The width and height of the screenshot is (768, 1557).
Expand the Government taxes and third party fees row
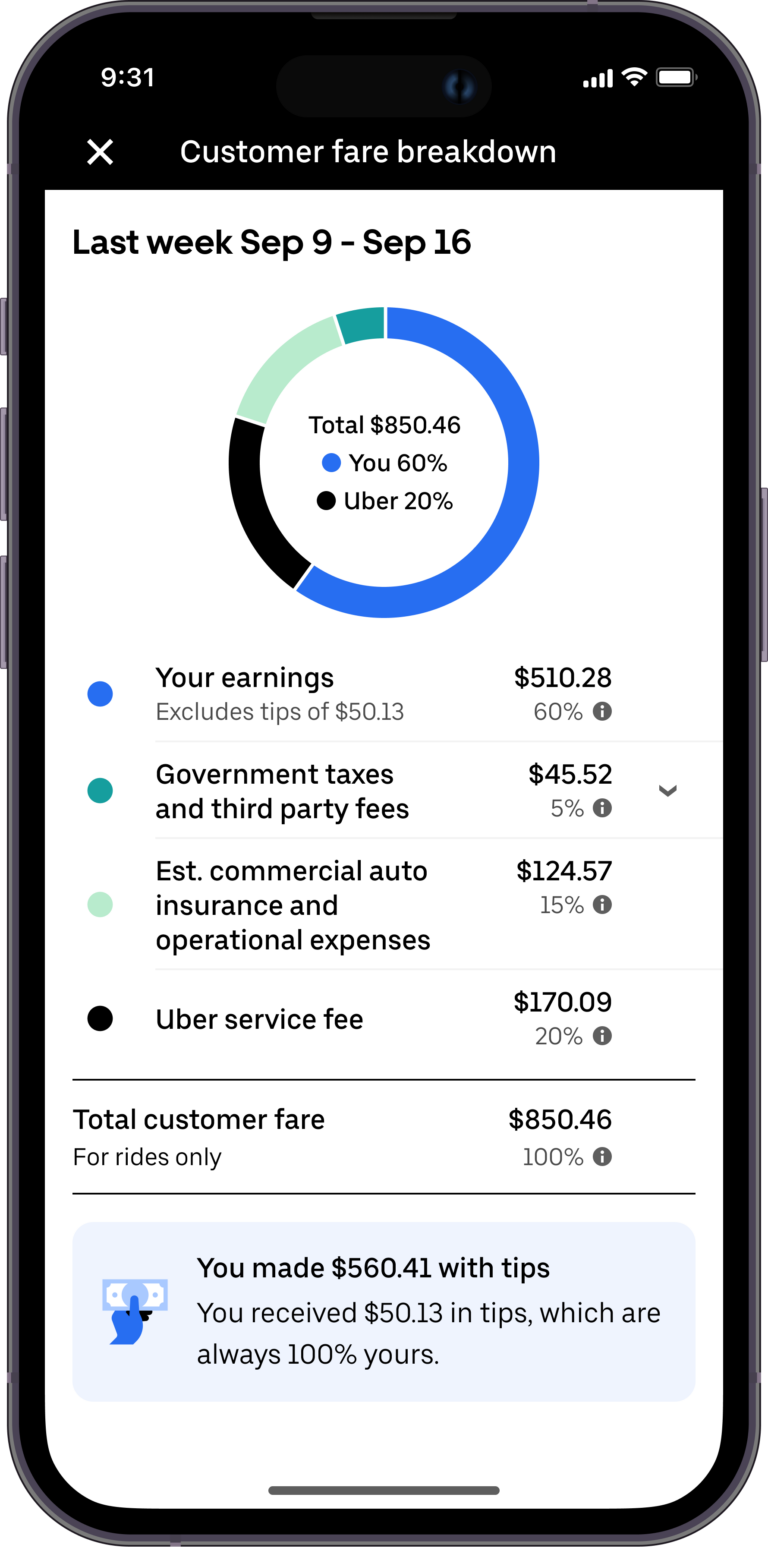point(668,790)
